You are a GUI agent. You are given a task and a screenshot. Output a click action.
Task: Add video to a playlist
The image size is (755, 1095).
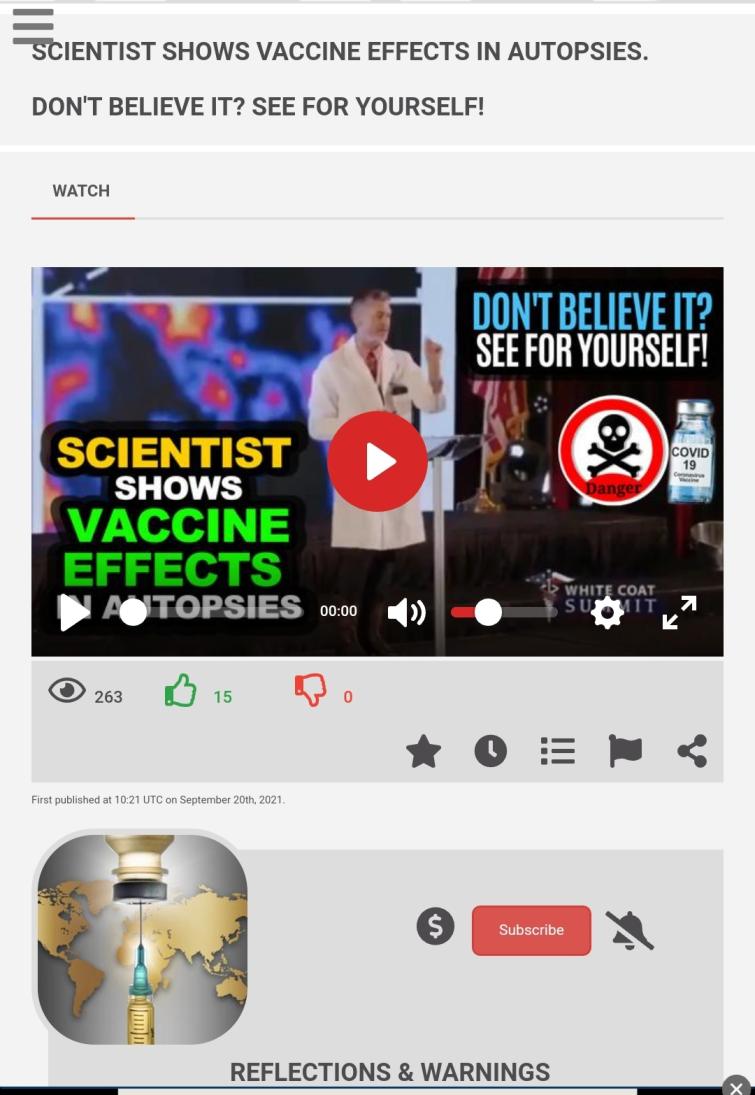click(x=558, y=751)
